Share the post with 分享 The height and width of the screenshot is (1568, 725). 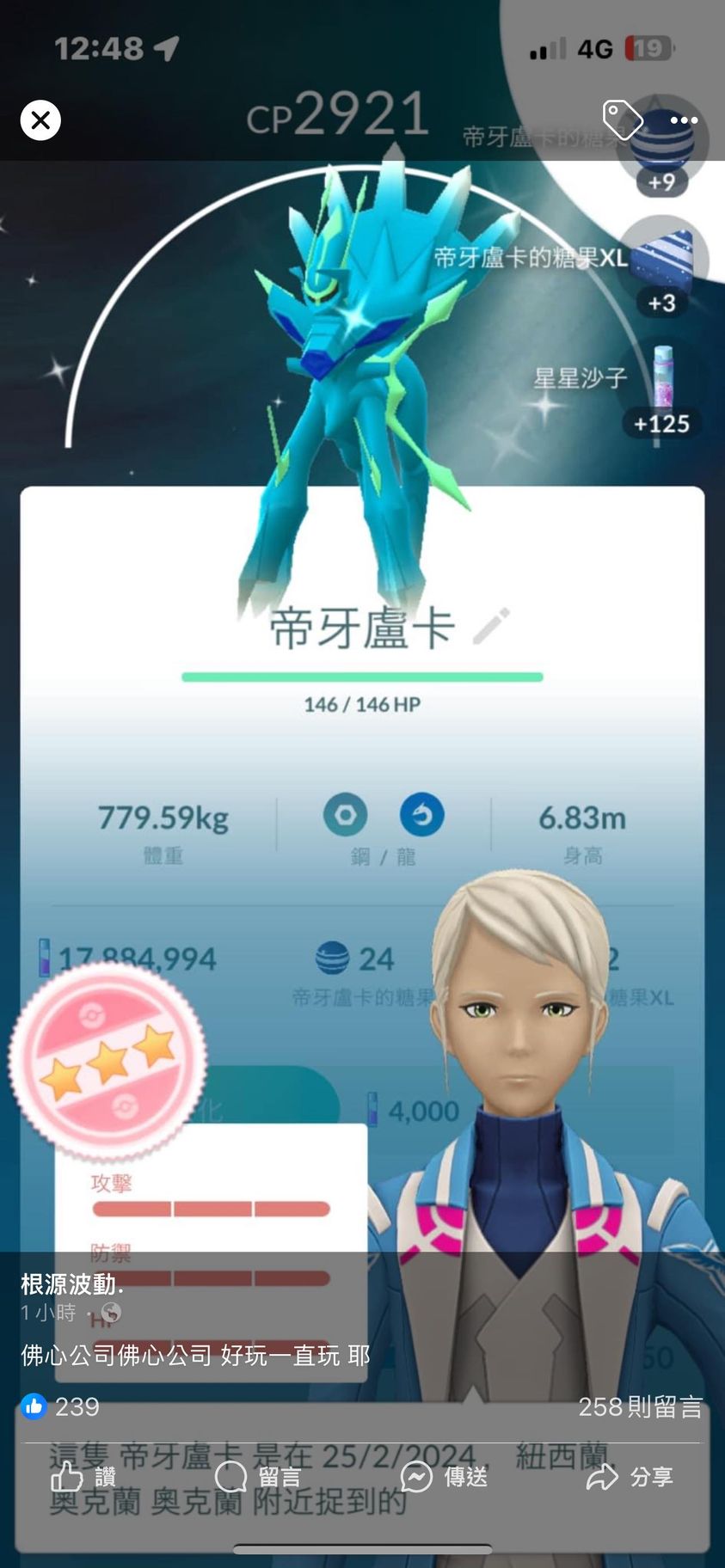pyautogui.click(x=630, y=1477)
